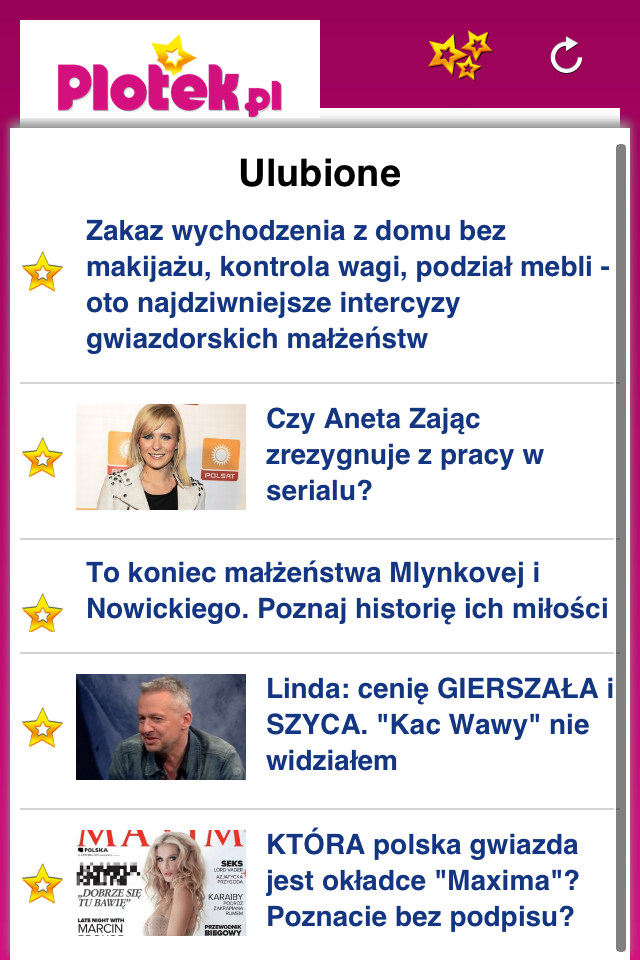Image resolution: width=640 pixels, height=960 pixels.
Task: Remove Aneta Zając article from favorites
Action: coord(42,457)
